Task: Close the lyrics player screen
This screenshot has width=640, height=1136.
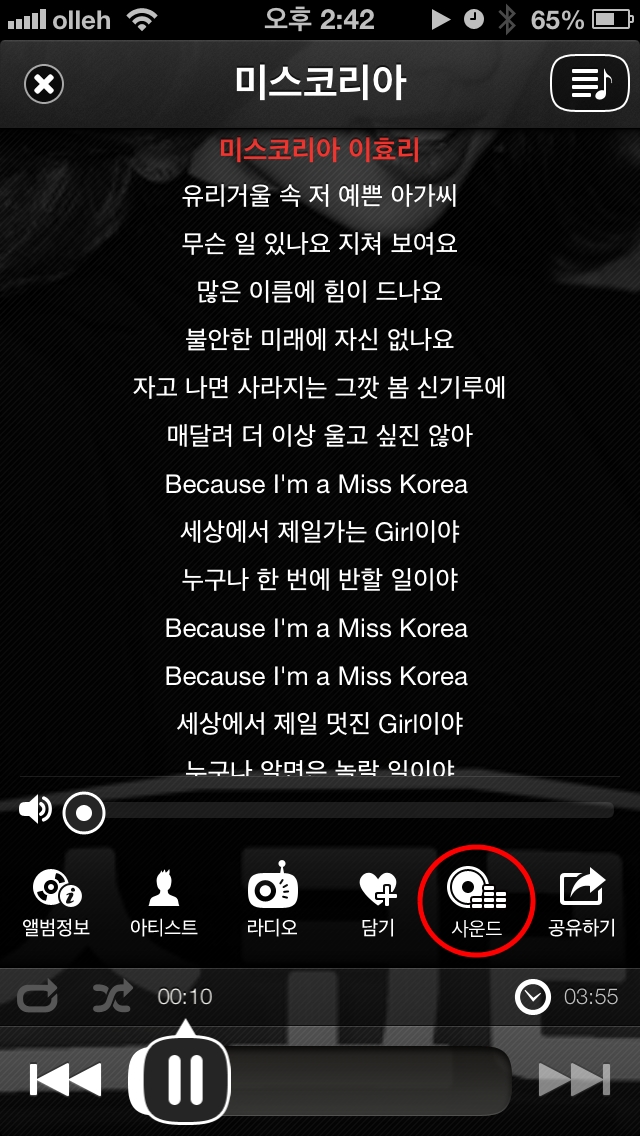Action: pos(44,83)
